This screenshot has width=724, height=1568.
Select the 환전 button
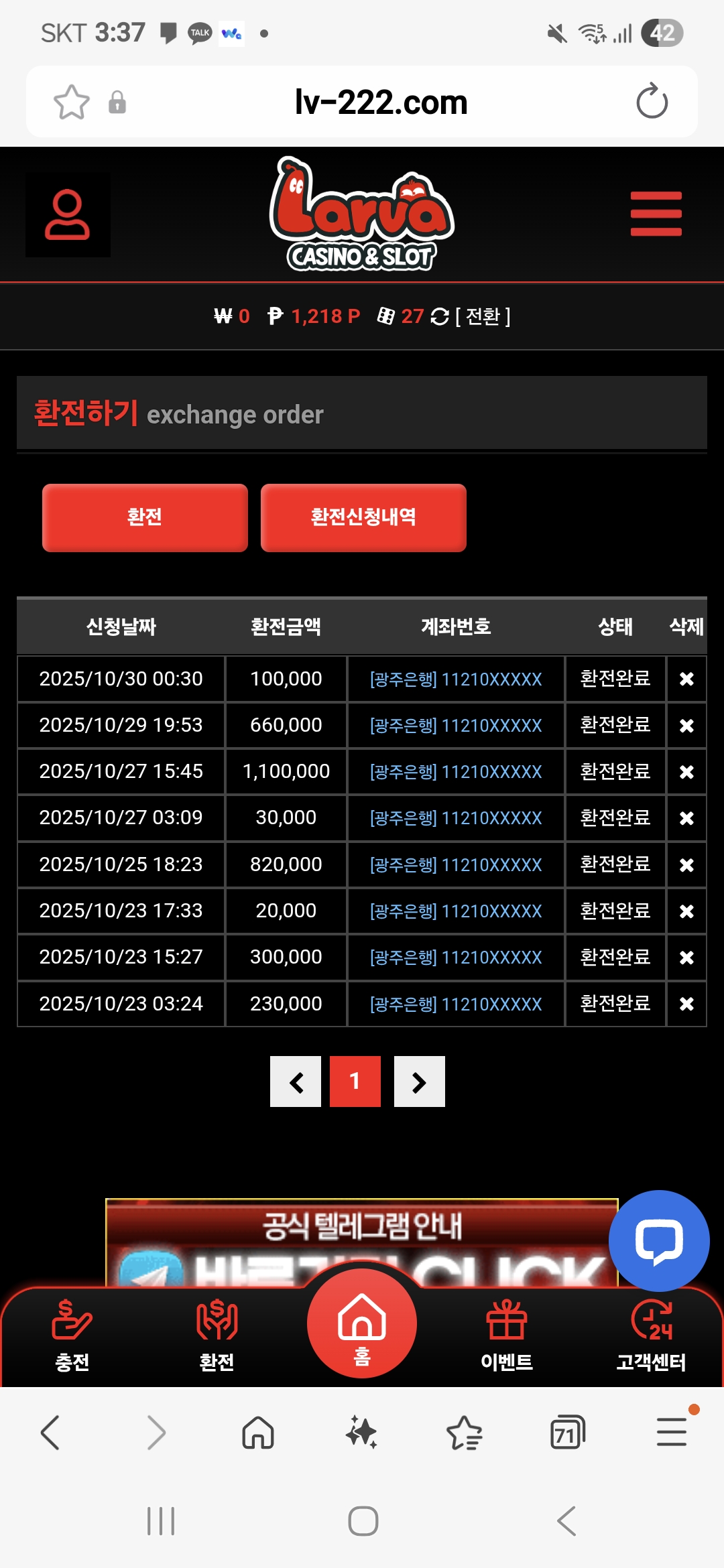click(145, 517)
